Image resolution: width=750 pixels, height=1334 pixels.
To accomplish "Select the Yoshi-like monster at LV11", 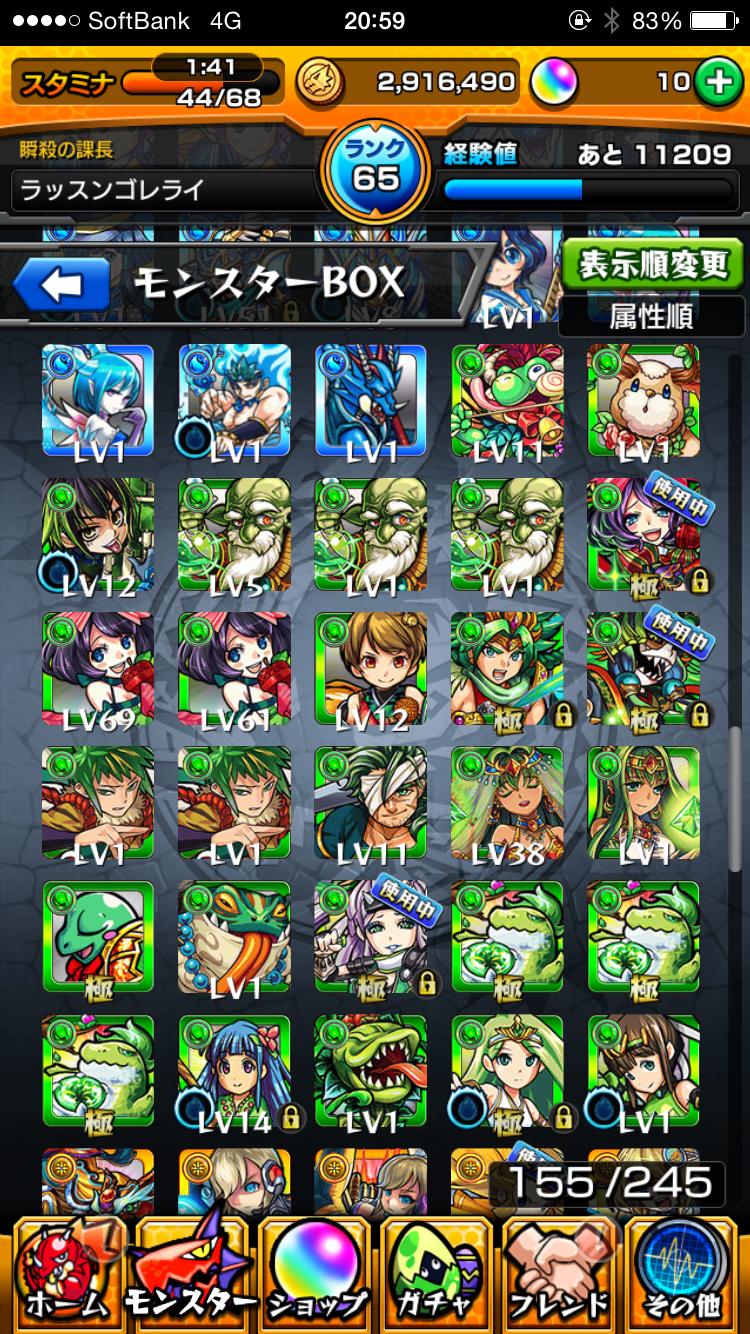I will point(506,402).
